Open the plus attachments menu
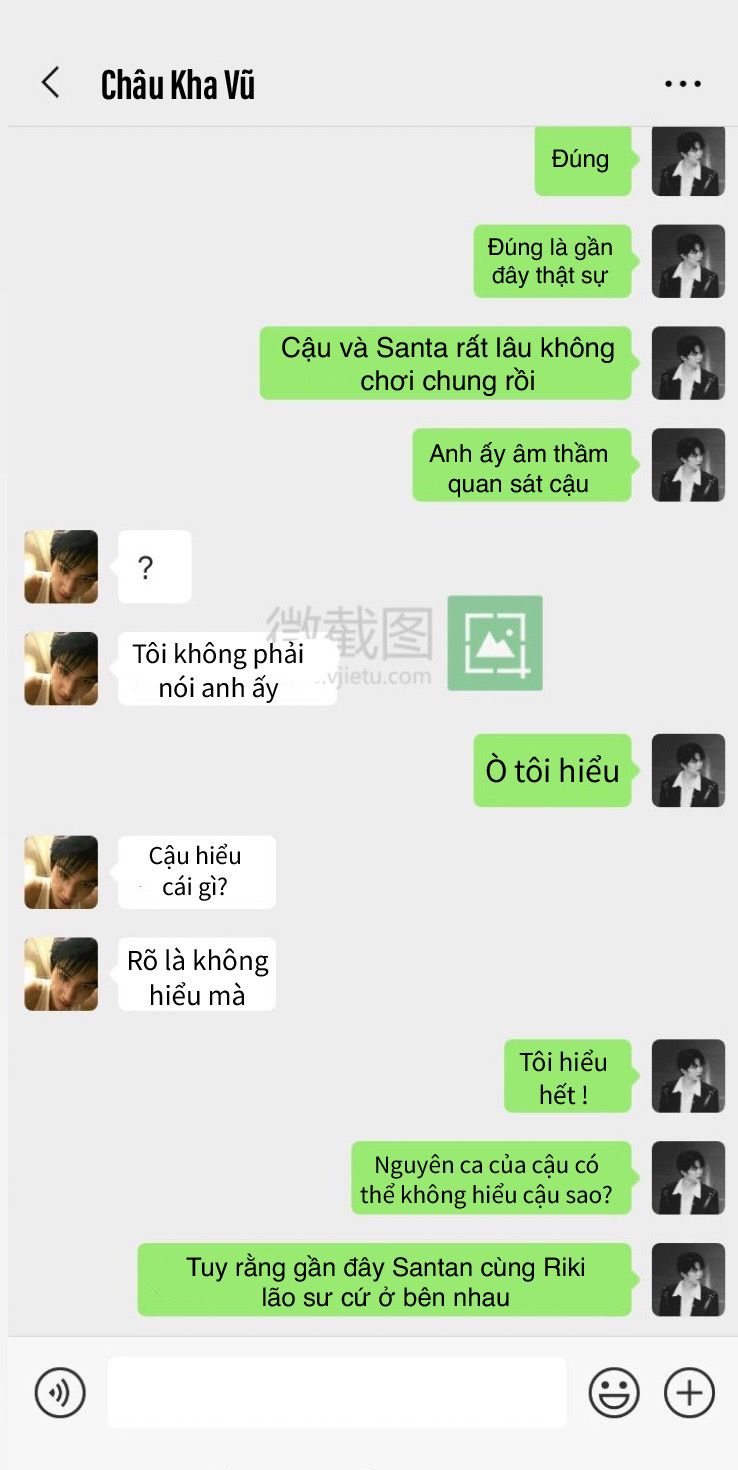 [689, 1392]
